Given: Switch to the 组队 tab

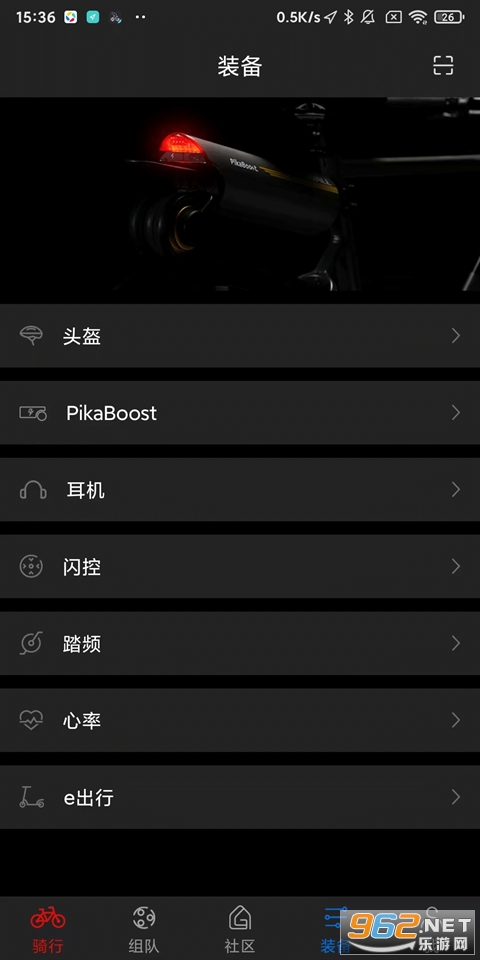Looking at the screenshot, I should (144, 929).
